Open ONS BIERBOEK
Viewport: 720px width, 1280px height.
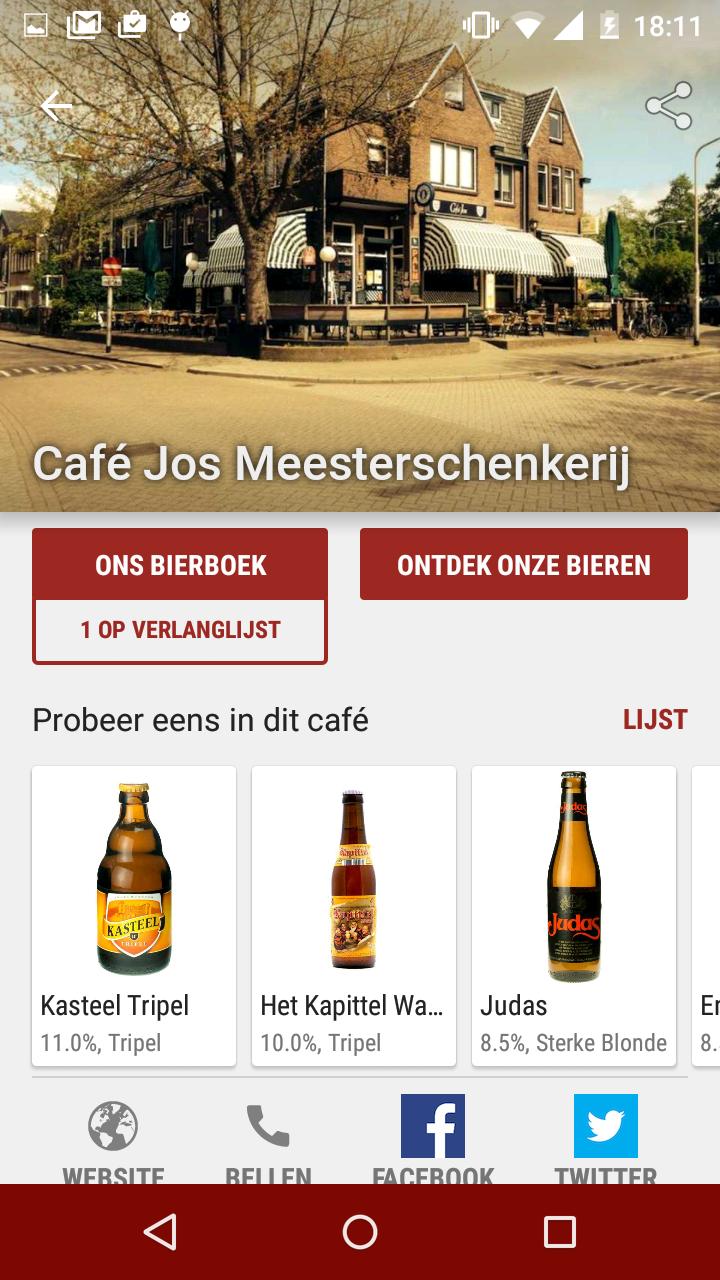pos(180,564)
